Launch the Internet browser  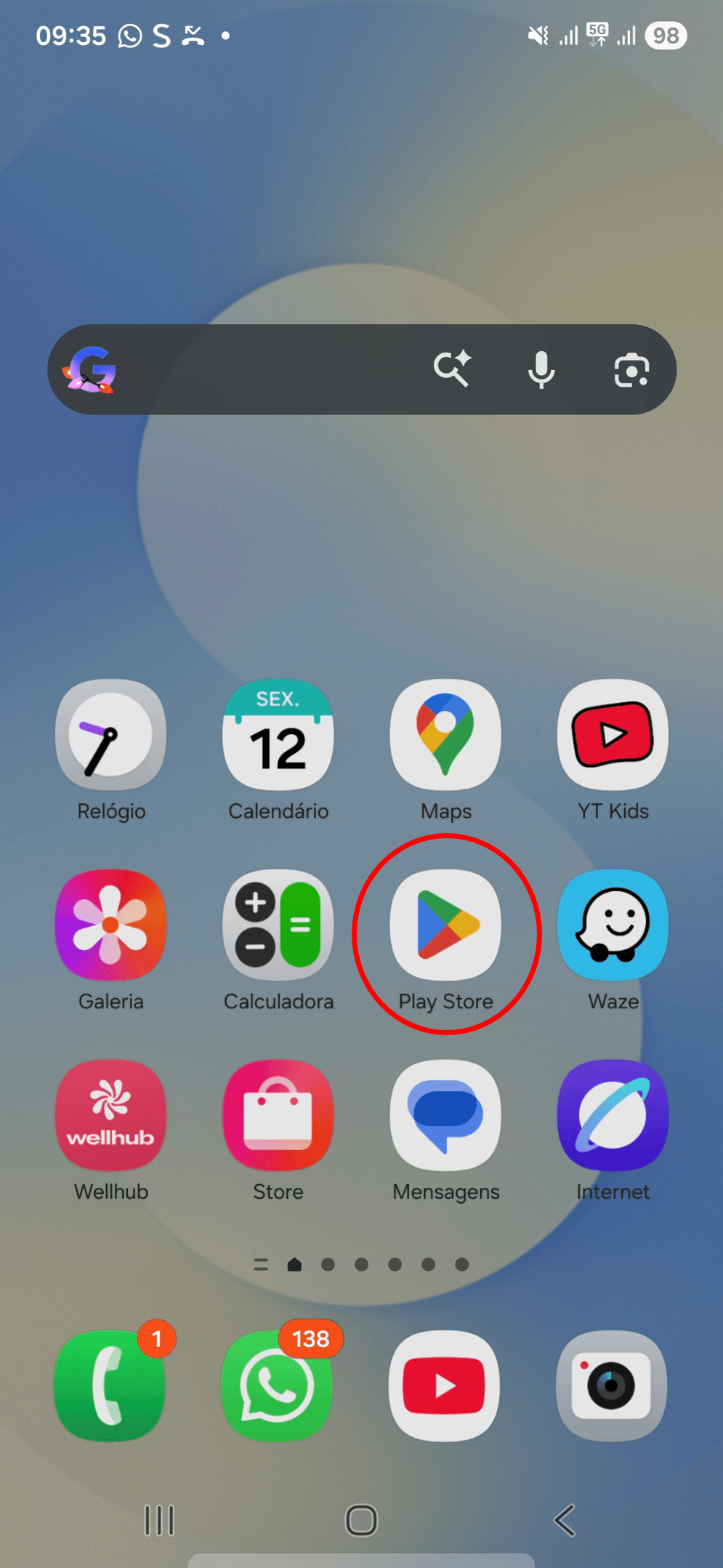tap(613, 1116)
